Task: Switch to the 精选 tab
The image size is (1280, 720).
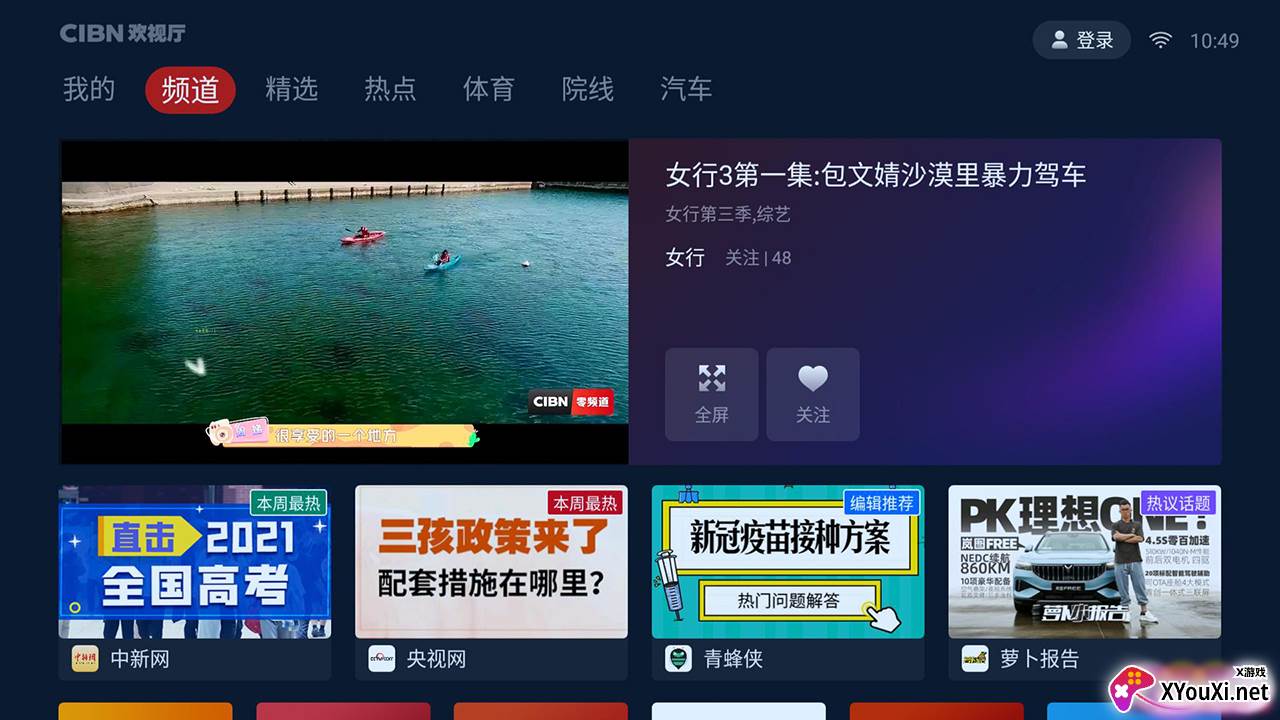Action: [291, 89]
